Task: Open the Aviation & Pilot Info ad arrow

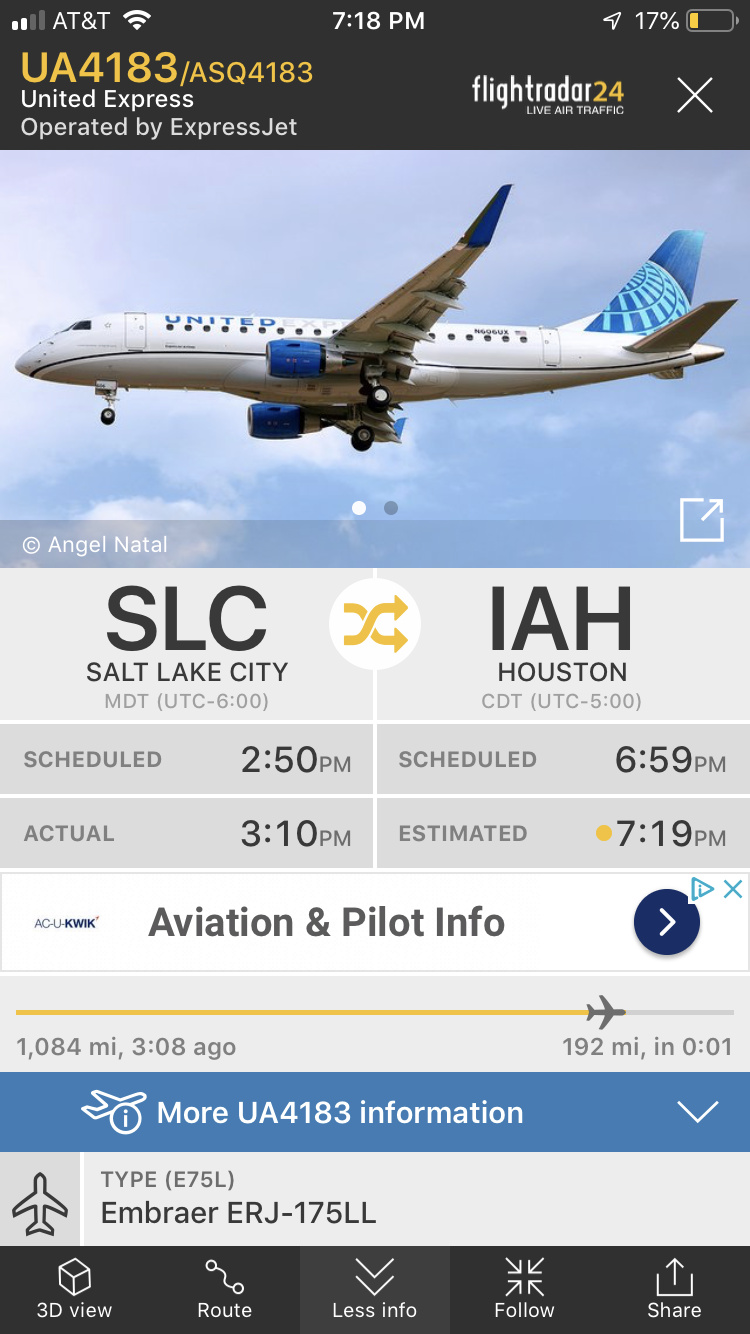Action: (666, 922)
